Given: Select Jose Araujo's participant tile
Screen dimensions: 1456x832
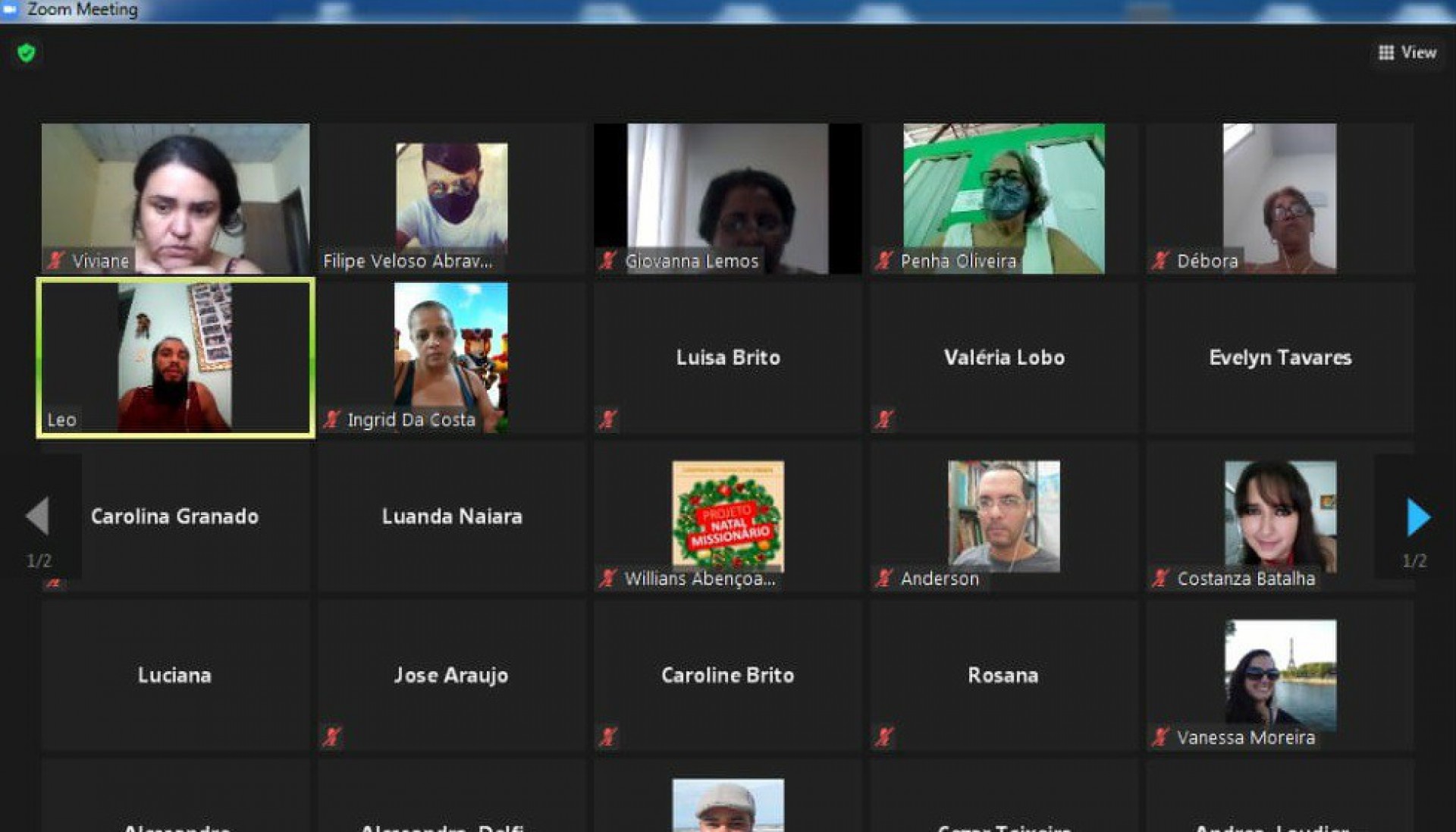Looking at the screenshot, I should click(x=451, y=675).
